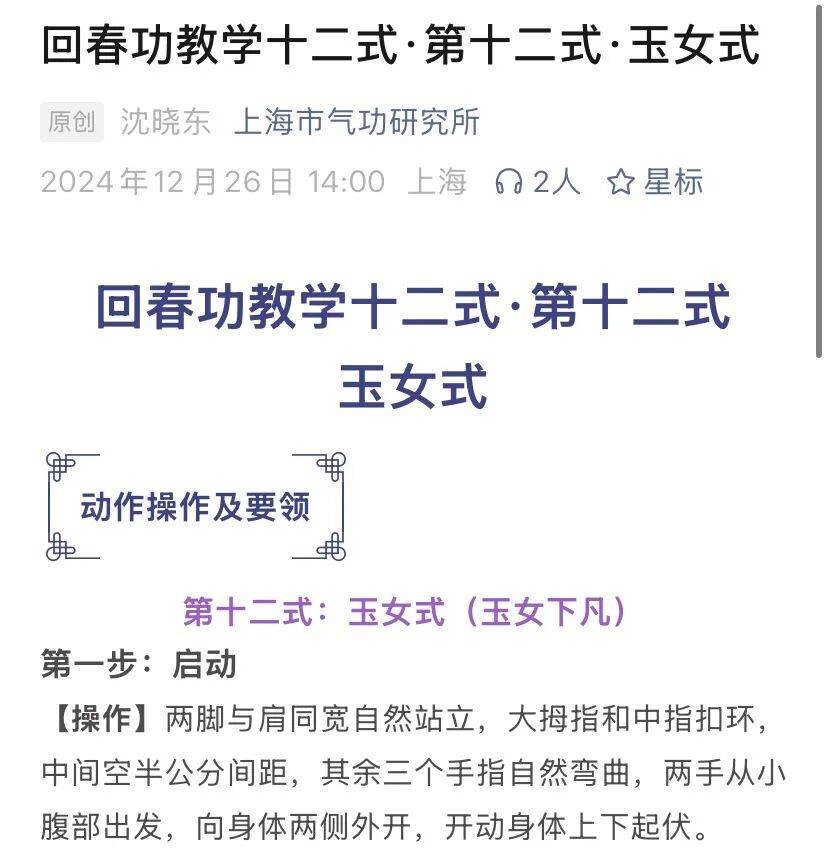828x853 pixels.
Task: Open the 上海市气功研究所 account page
Action: (356, 122)
